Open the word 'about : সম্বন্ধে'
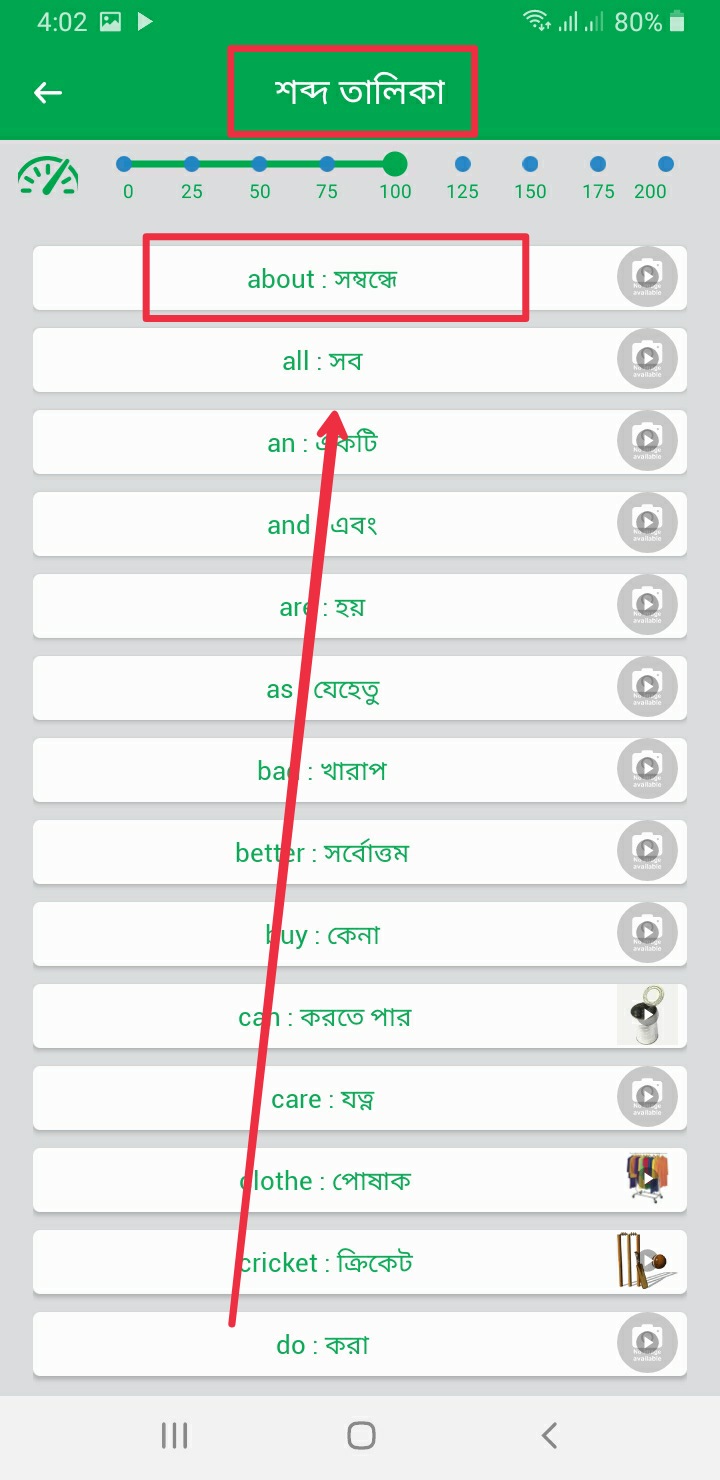Image resolution: width=720 pixels, height=1480 pixels. pyautogui.click(x=322, y=278)
